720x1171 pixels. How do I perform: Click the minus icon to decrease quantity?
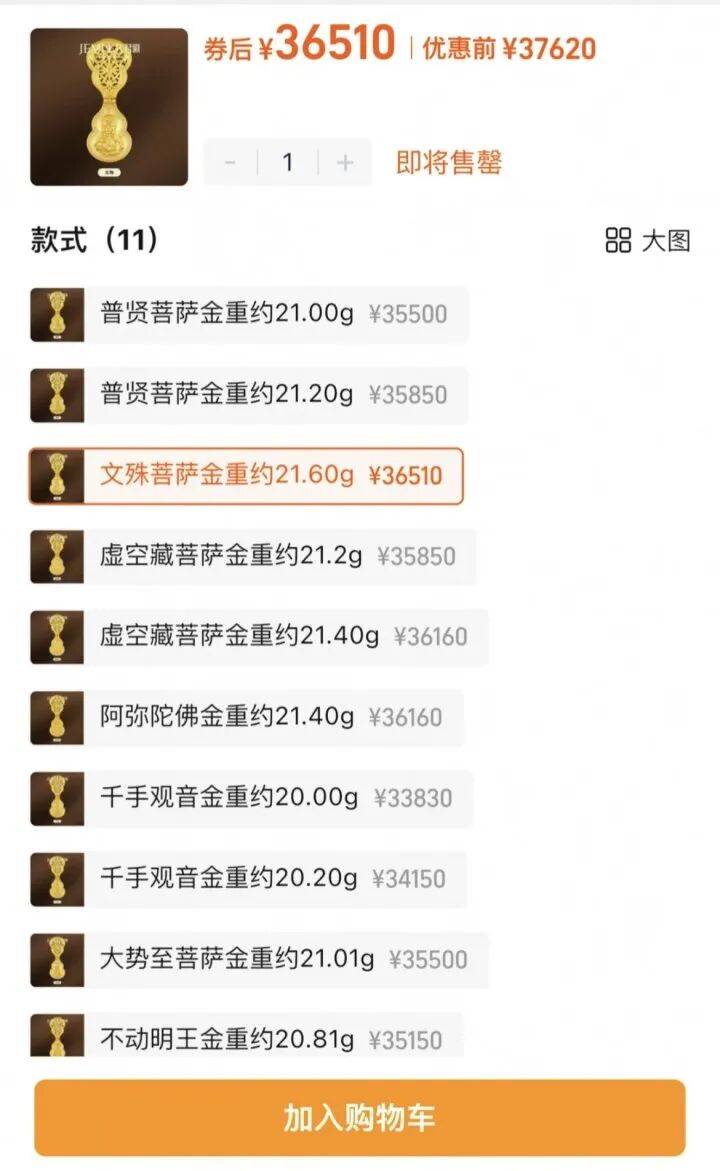coord(230,163)
